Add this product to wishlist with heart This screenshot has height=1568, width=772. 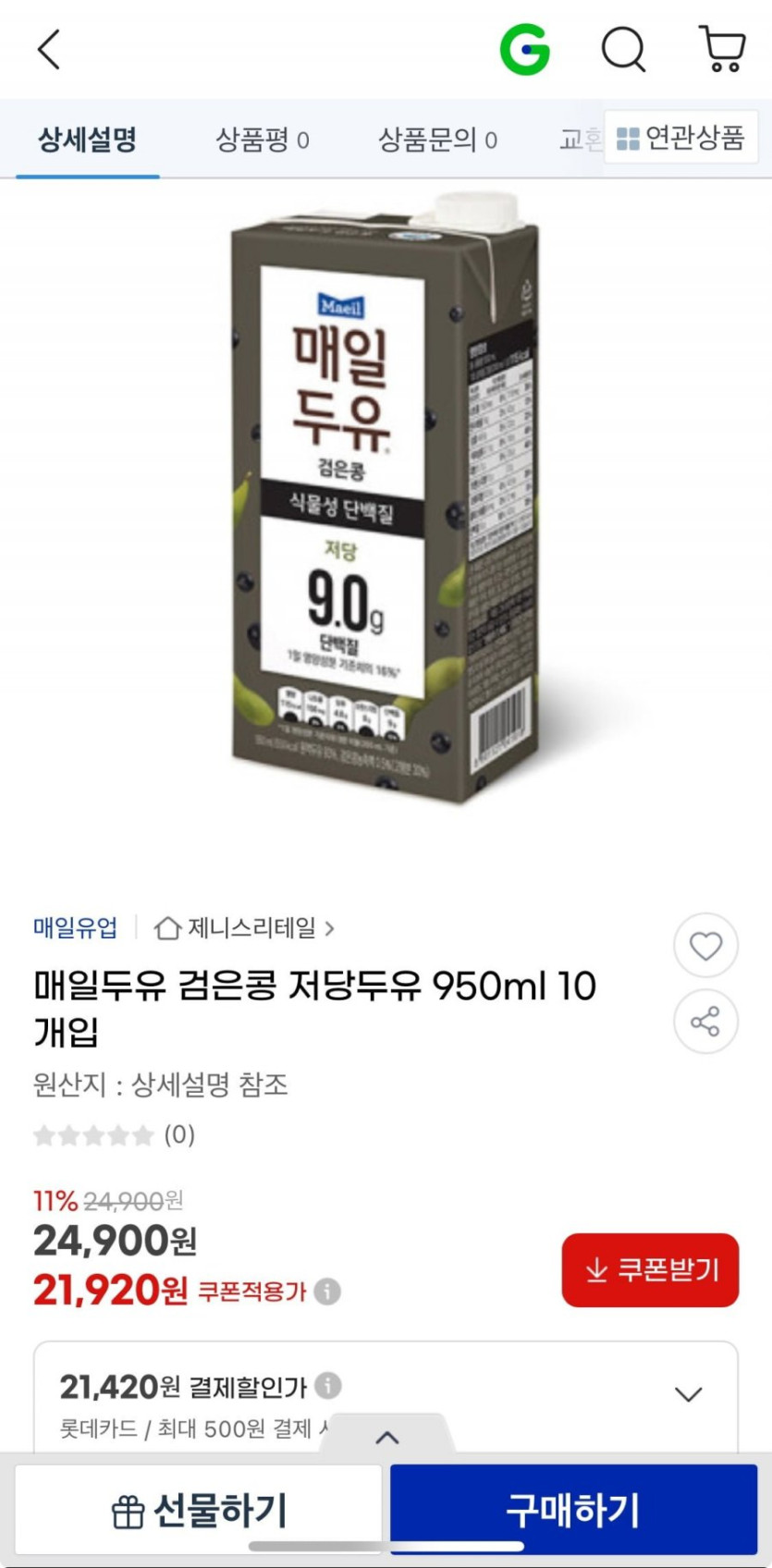[705, 946]
